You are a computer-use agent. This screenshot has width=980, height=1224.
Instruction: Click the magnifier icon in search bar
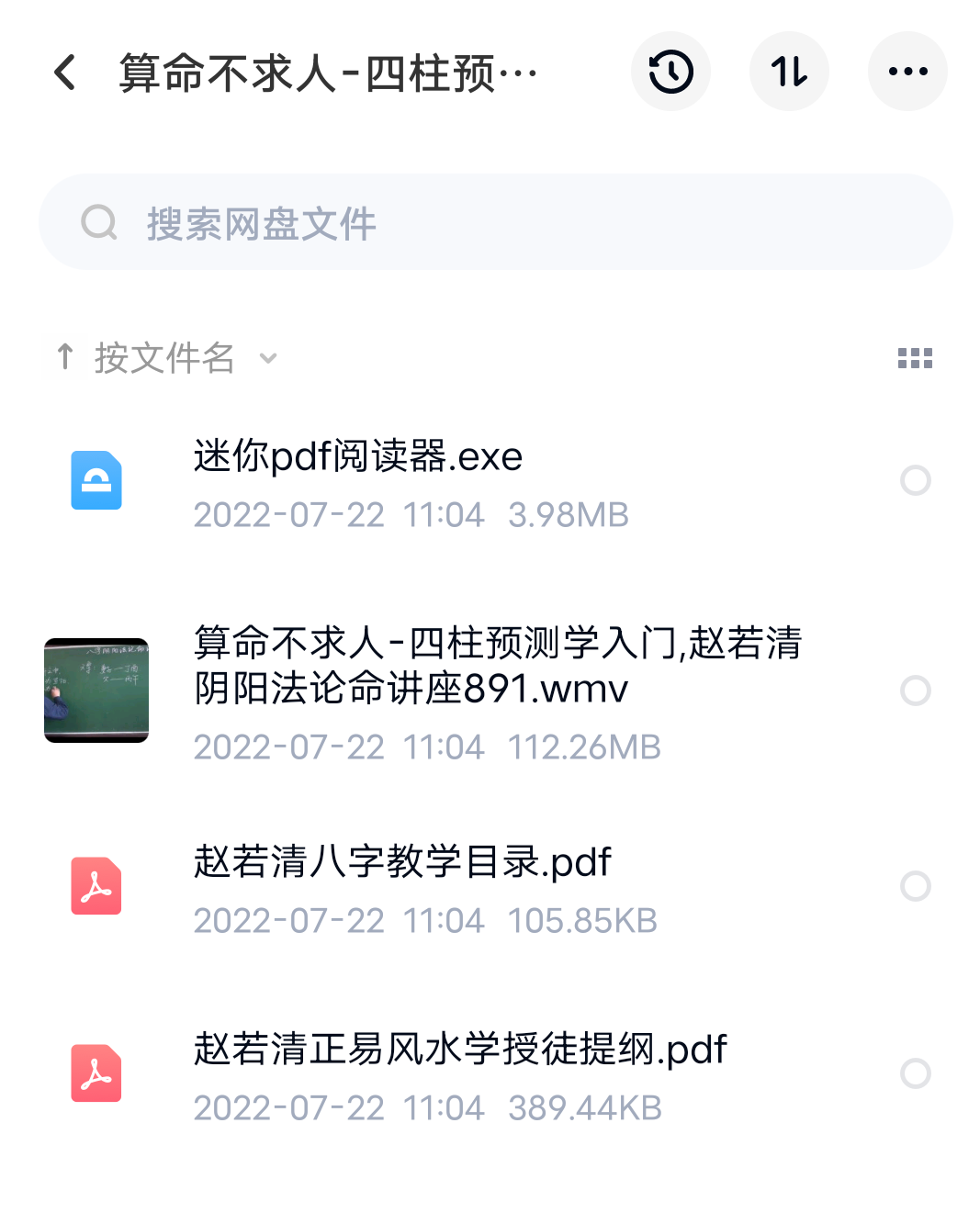[x=98, y=221]
